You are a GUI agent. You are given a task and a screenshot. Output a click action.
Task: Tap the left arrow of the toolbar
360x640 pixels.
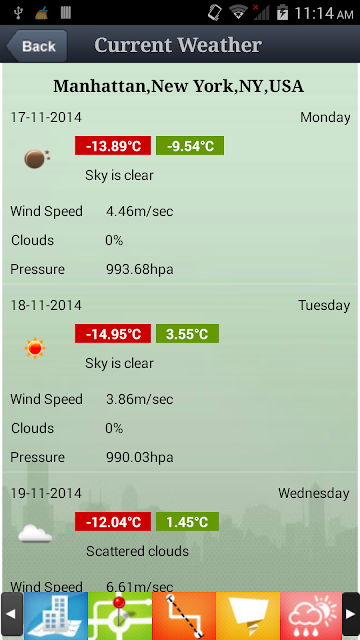[x=11, y=614]
